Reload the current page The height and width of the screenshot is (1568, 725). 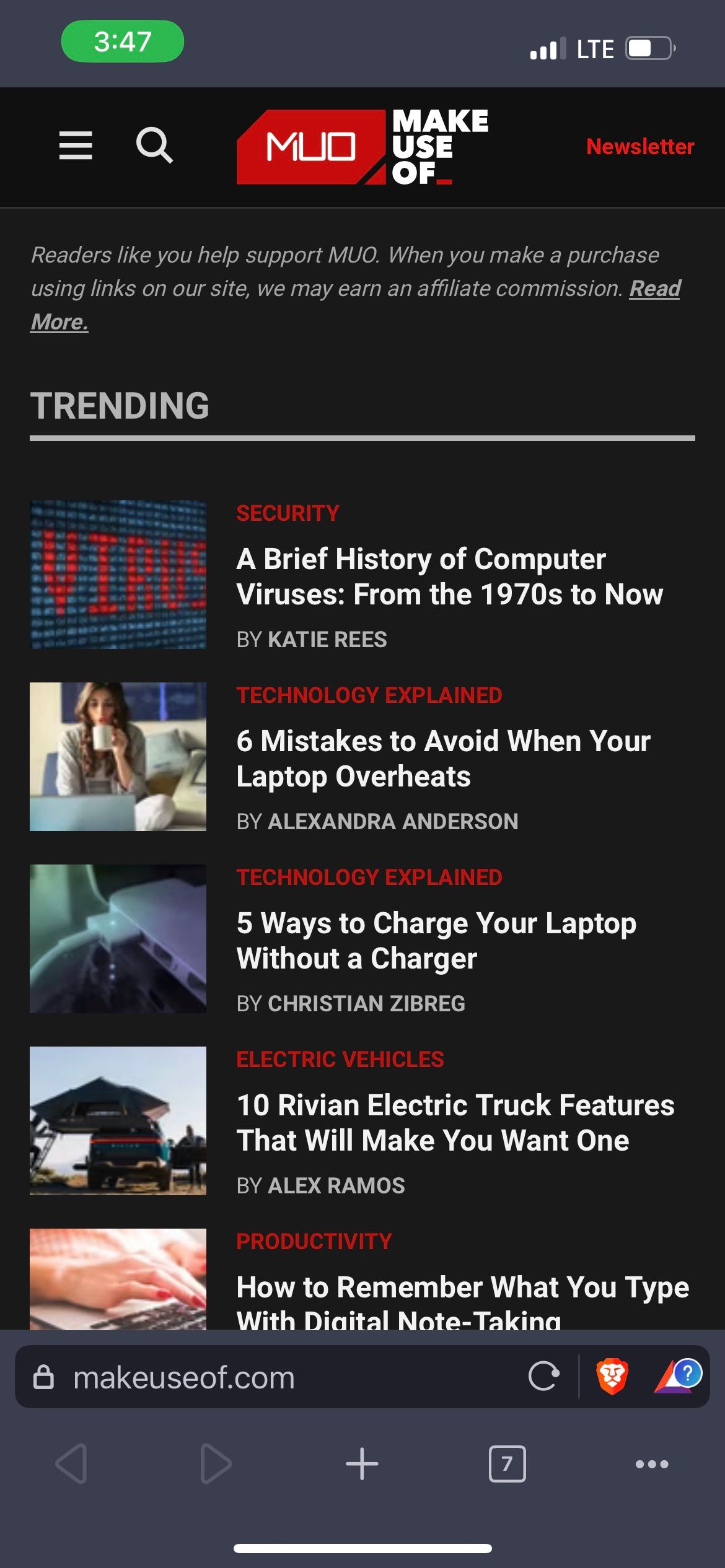click(x=543, y=1377)
